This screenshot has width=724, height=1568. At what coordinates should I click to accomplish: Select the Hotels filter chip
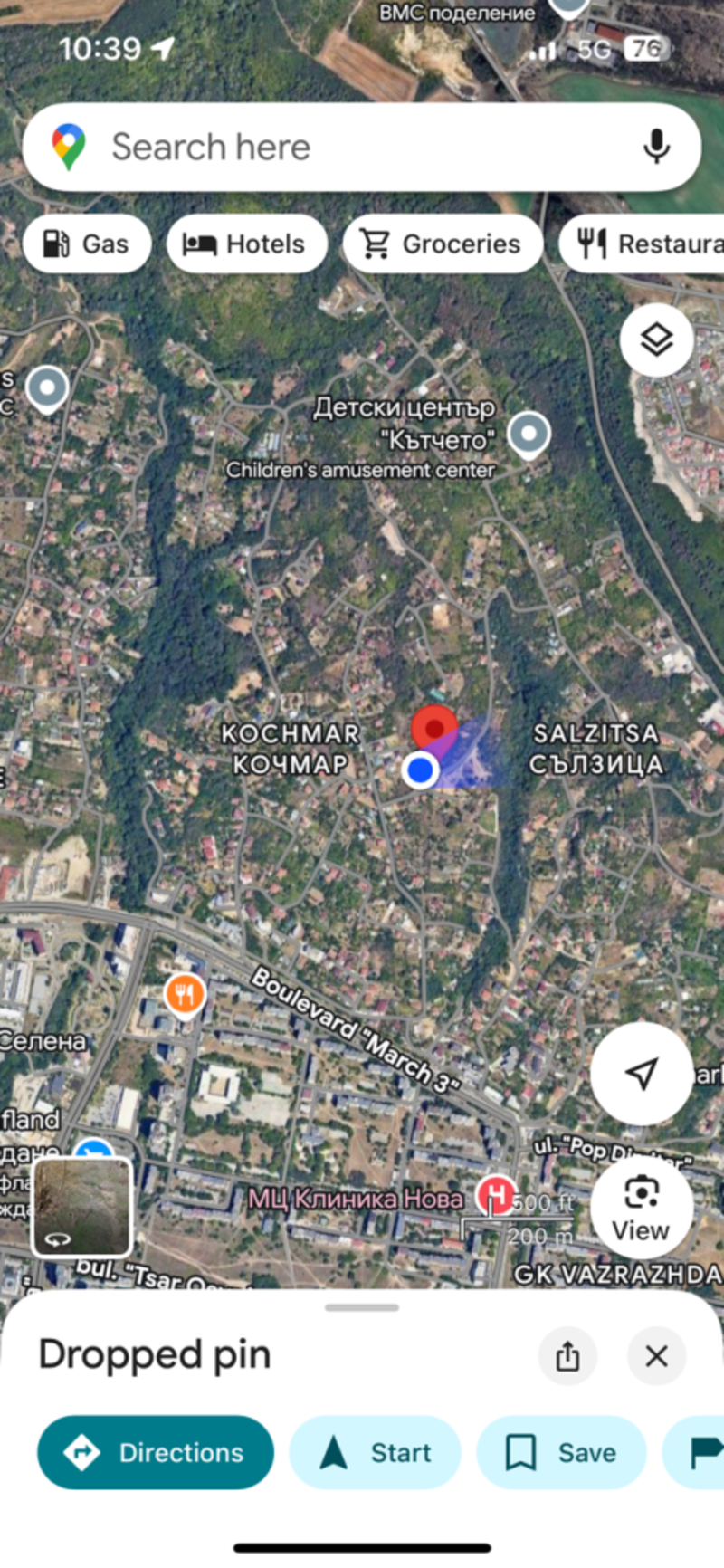pyautogui.click(x=246, y=244)
